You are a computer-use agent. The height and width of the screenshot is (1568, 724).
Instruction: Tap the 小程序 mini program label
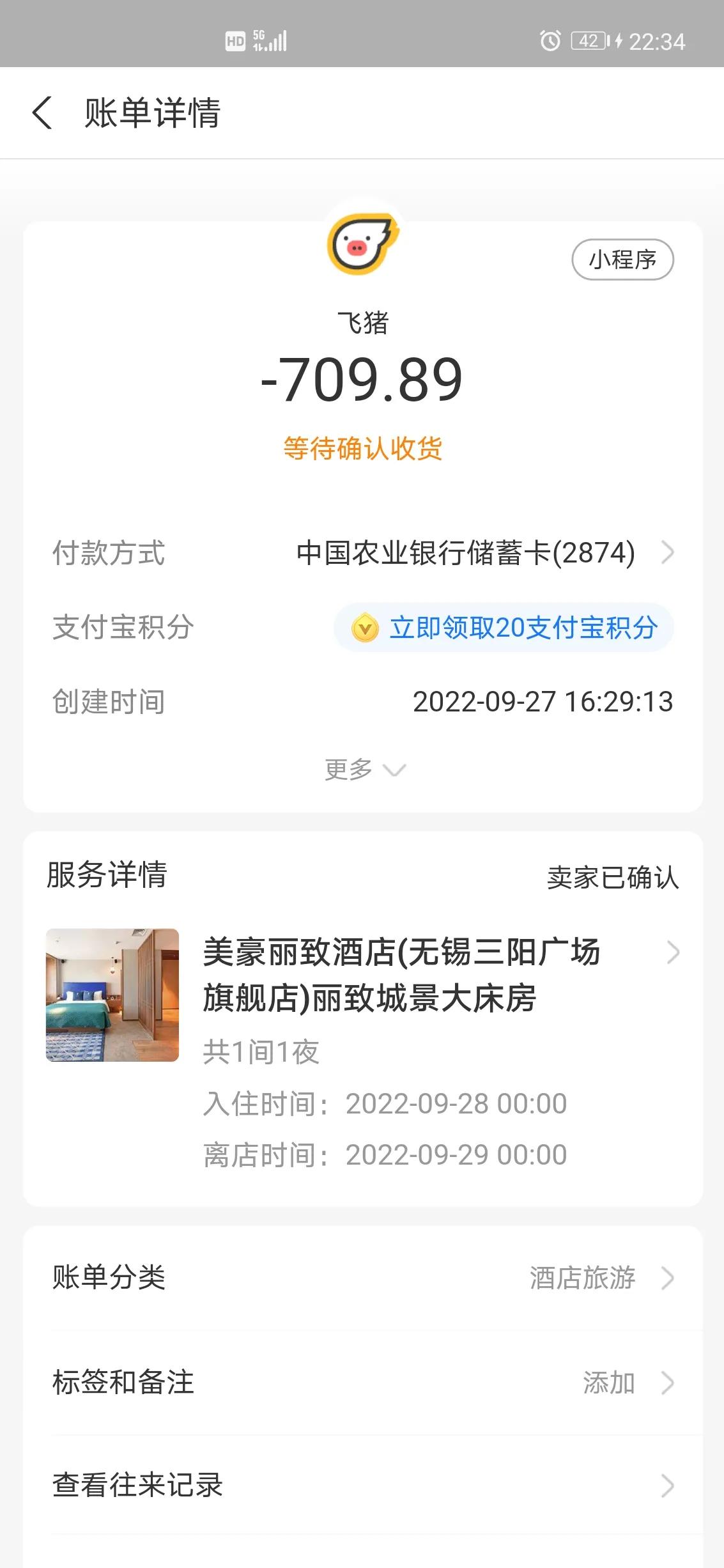tap(621, 260)
